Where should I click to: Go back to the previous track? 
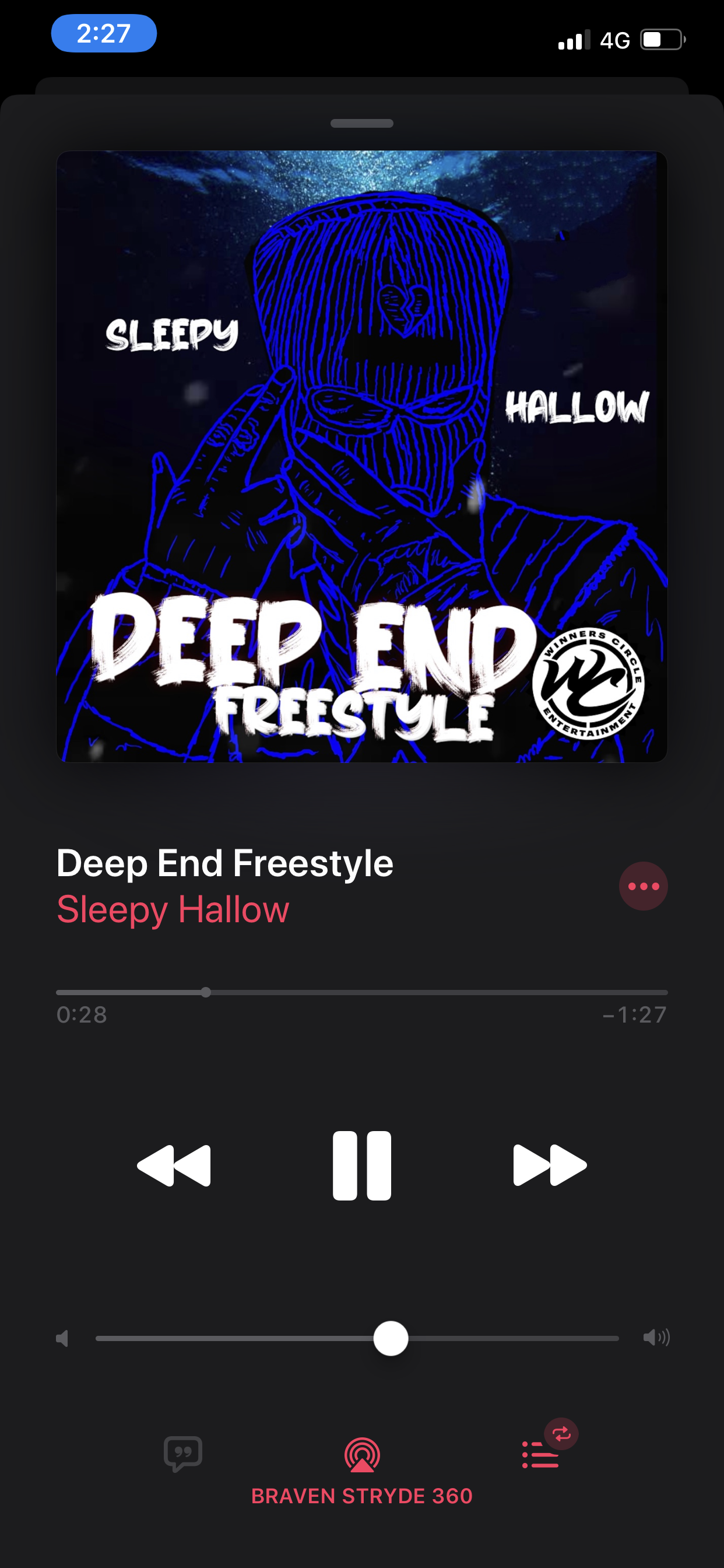click(174, 1165)
